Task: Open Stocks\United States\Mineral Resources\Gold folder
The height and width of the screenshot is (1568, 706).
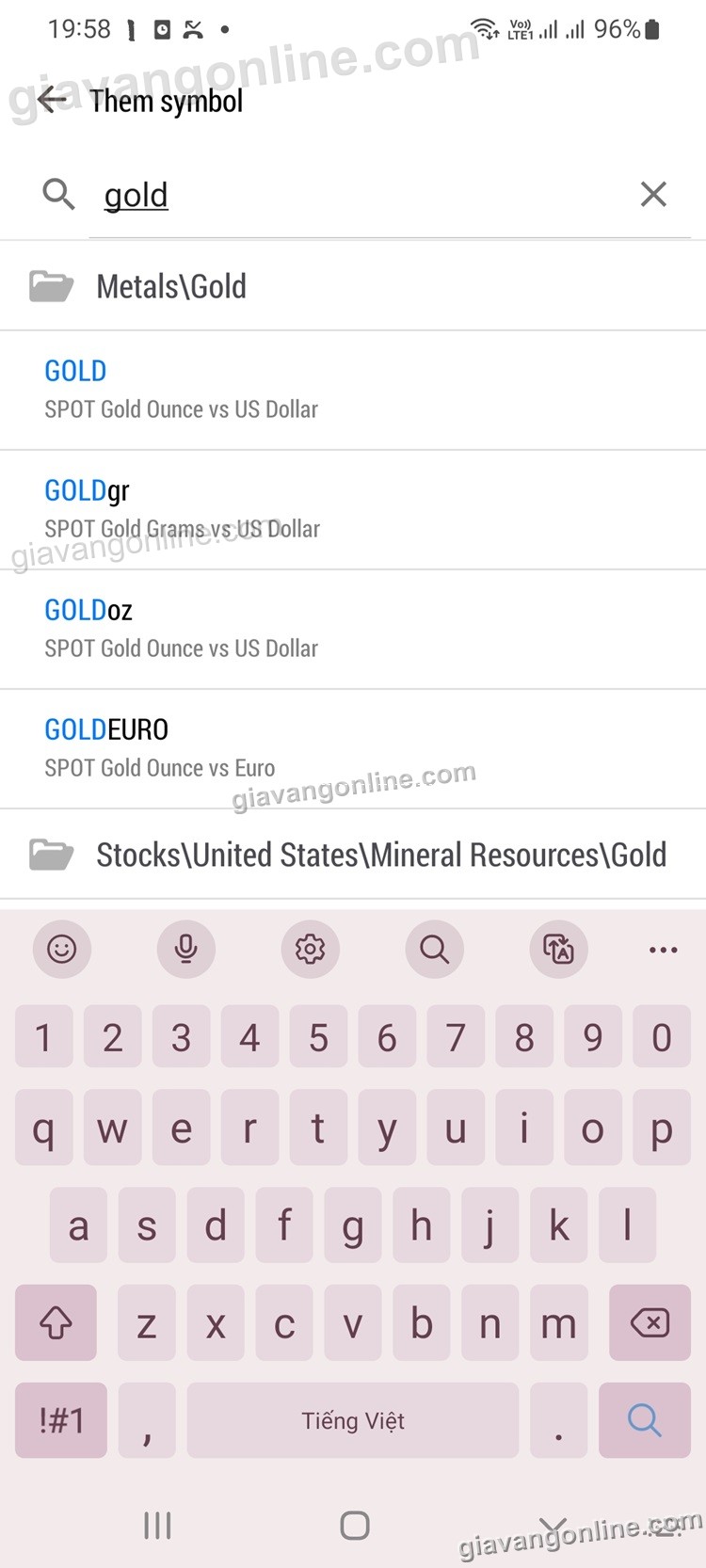Action: point(353,855)
